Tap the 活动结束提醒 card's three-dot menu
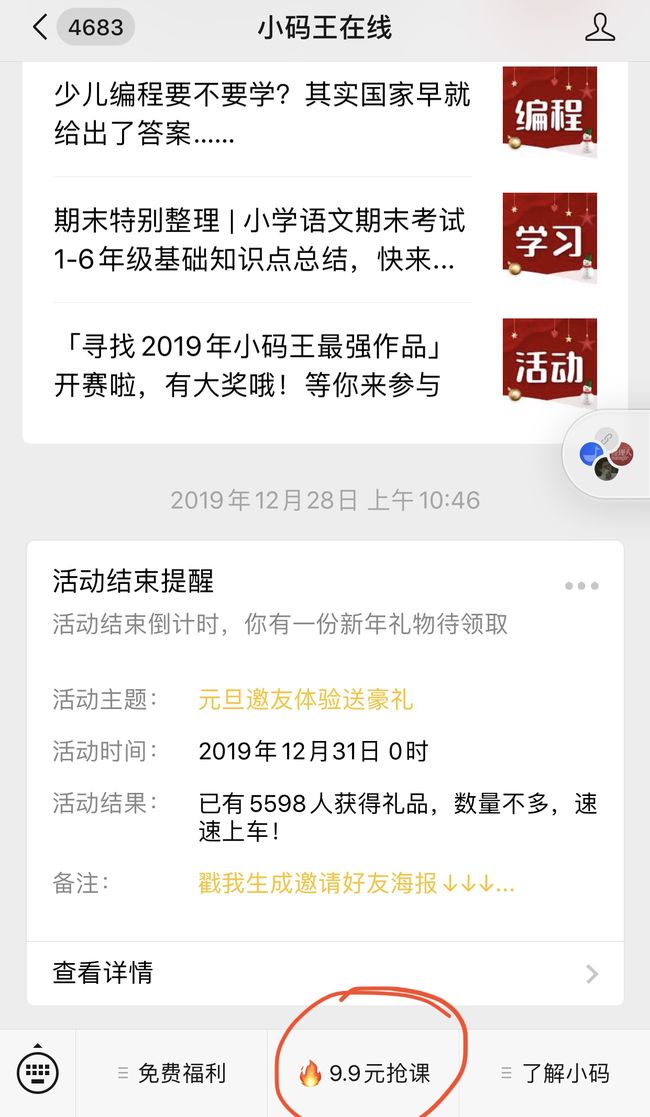650x1117 pixels. pyautogui.click(x=582, y=586)
